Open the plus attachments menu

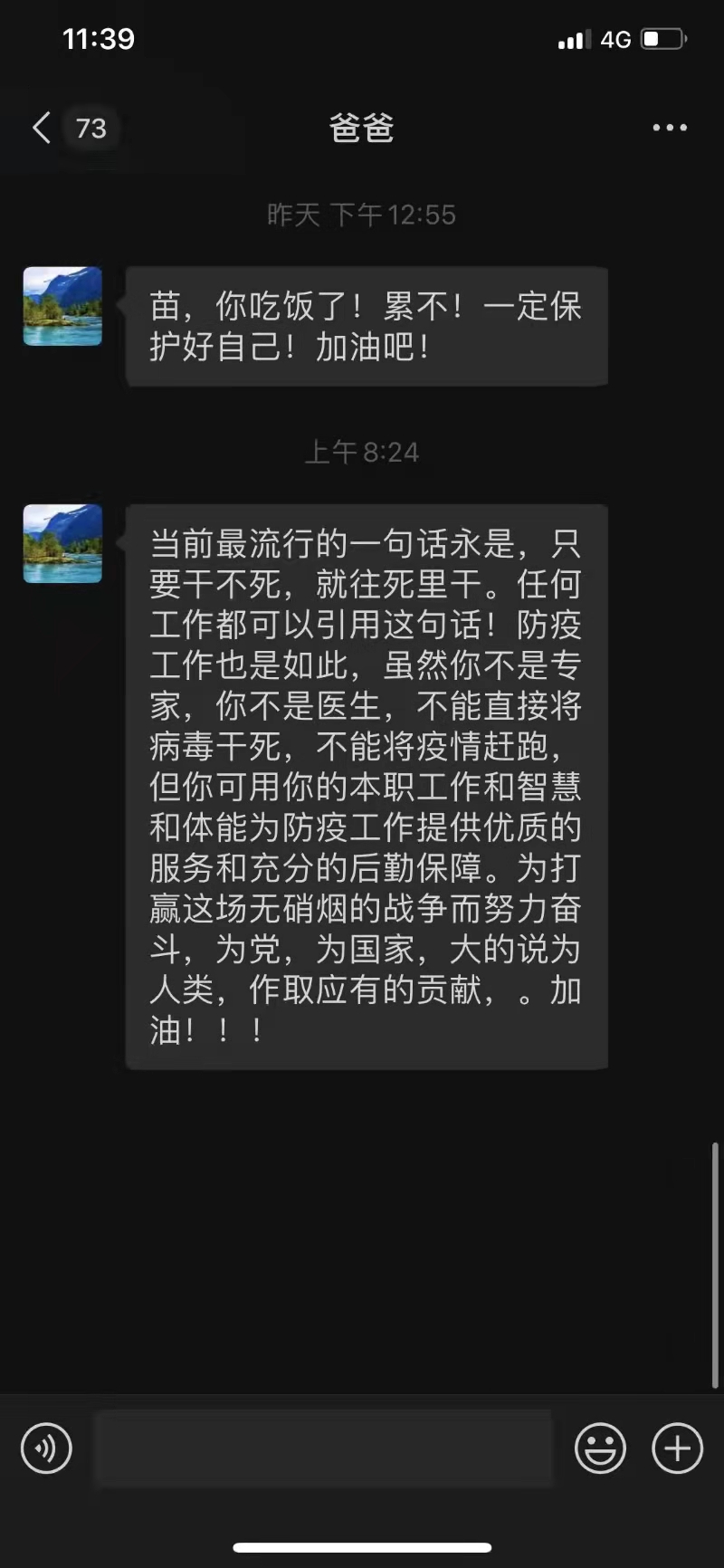[677, 1448]
